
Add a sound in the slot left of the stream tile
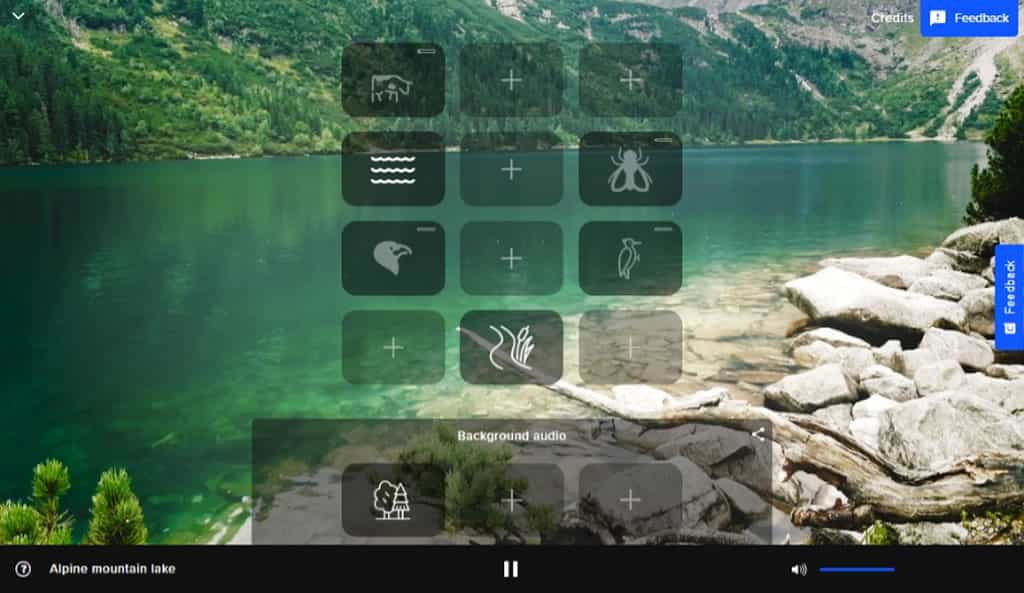click(393, 347)
